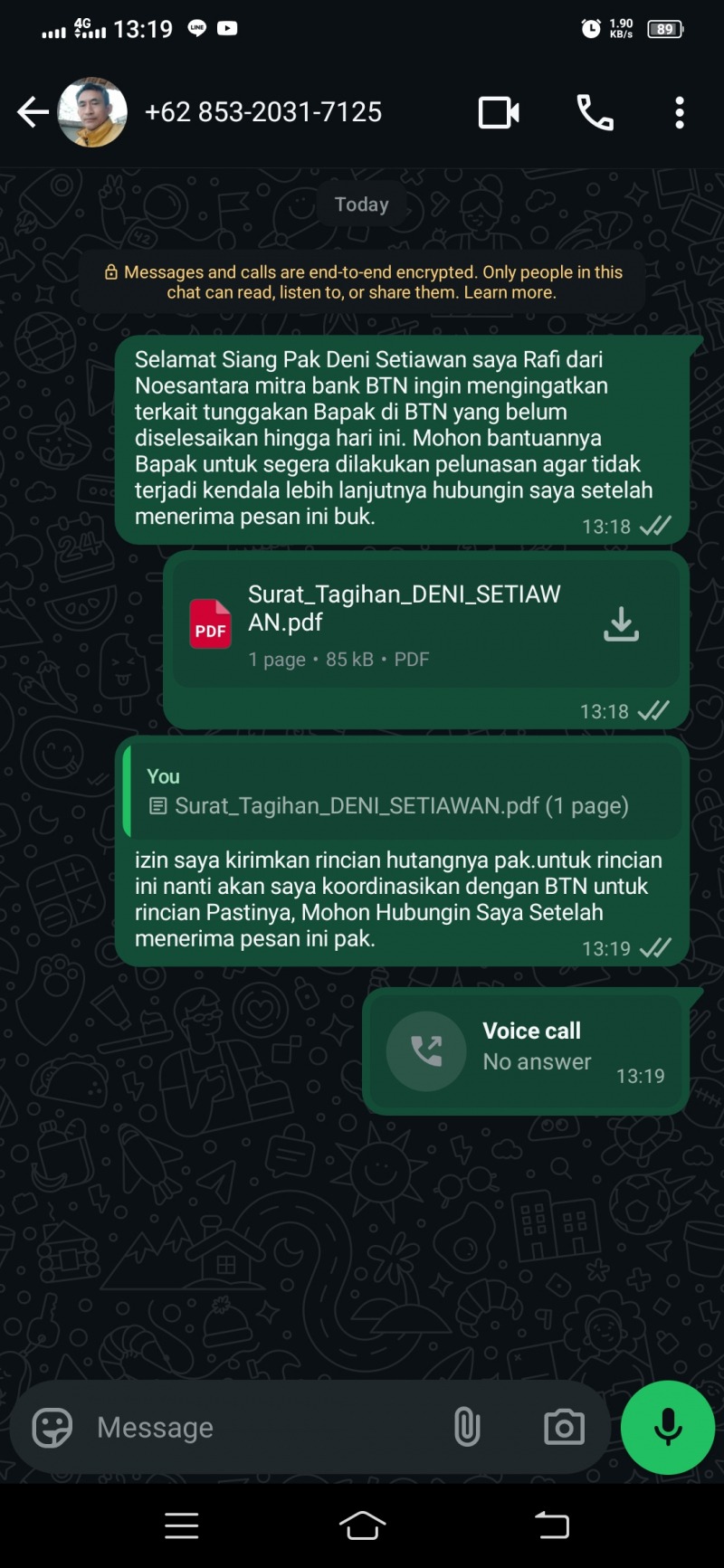
Task: Open the emoji and sticker picker
Action: click(52, 1428)
